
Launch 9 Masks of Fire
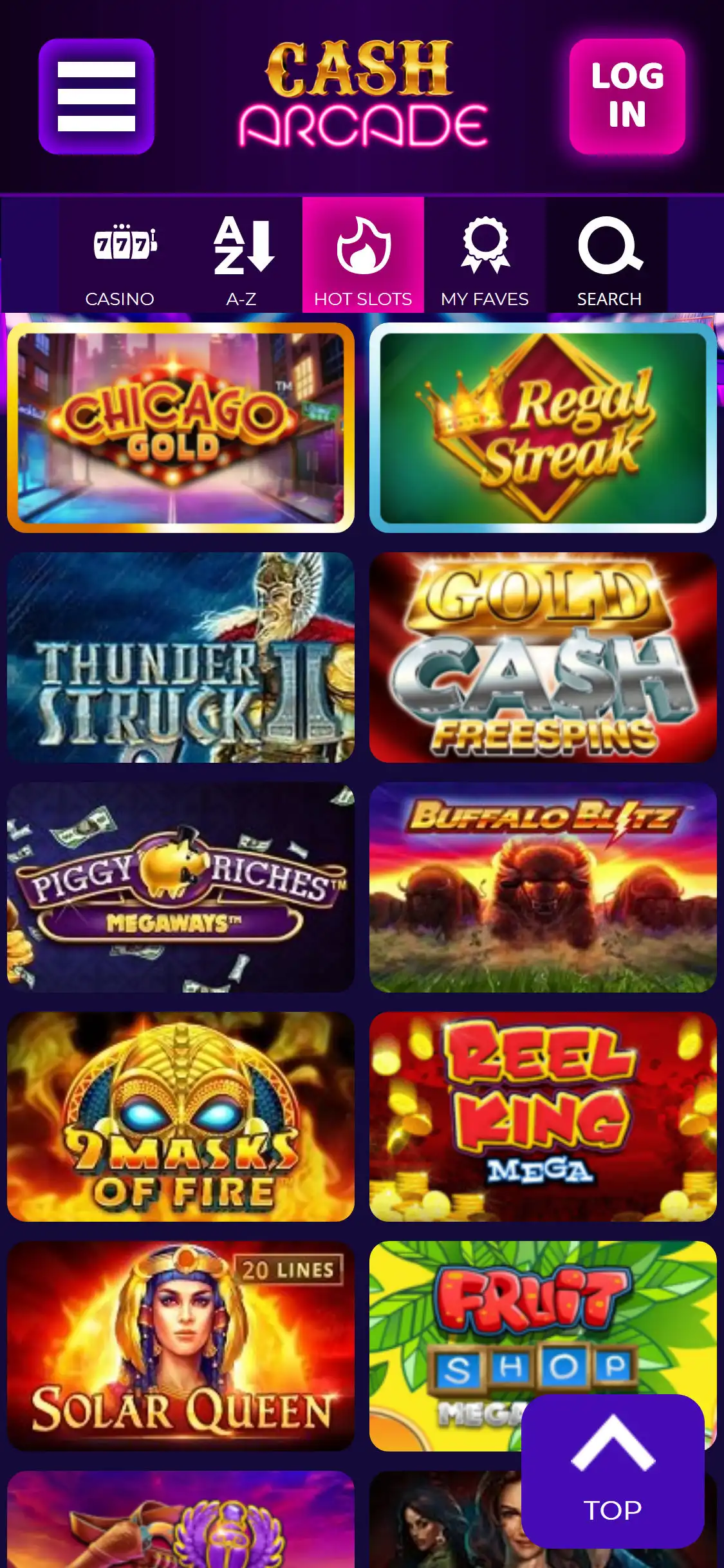(x=181, y=1117)
